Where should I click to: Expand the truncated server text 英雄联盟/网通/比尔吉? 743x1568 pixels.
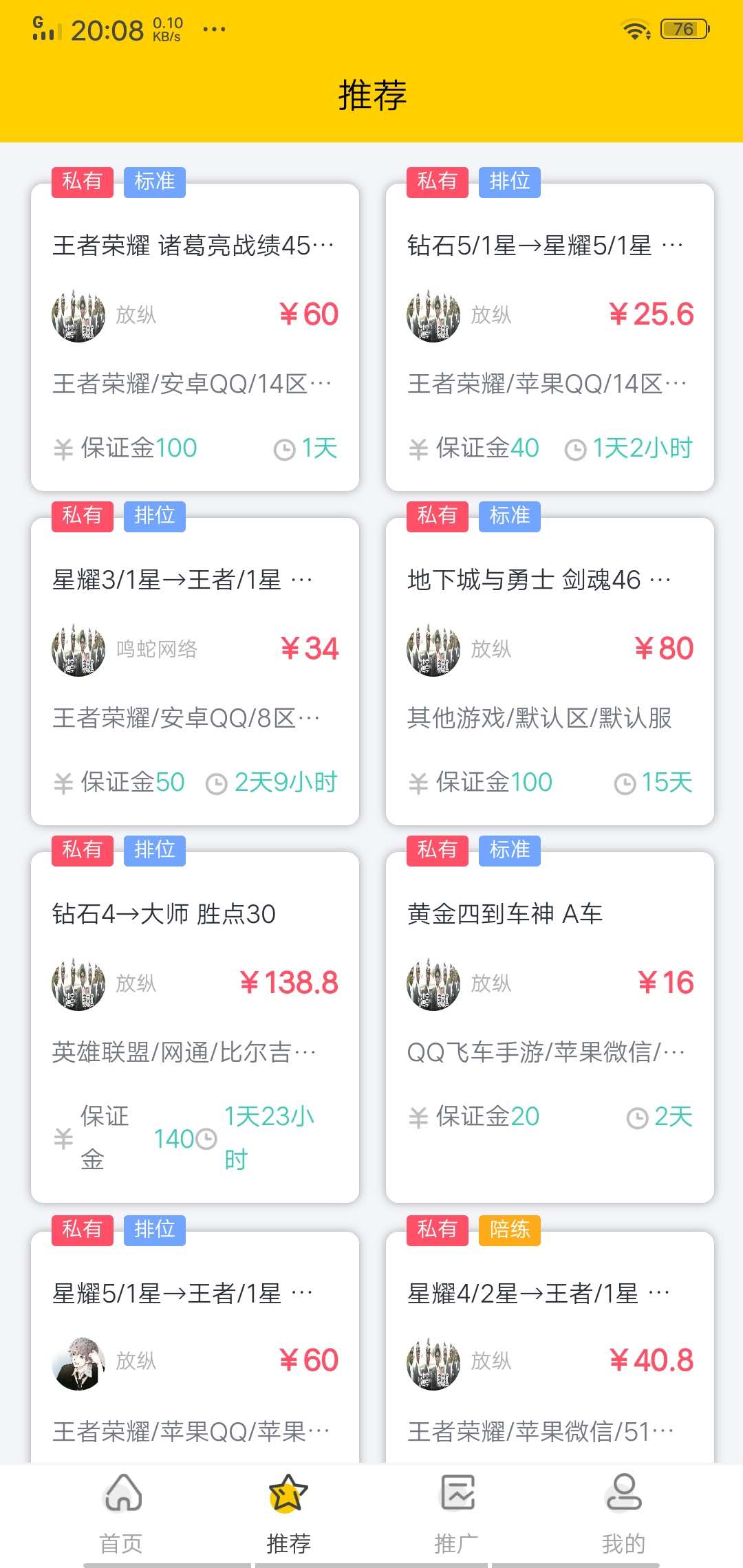point(184,1050)
